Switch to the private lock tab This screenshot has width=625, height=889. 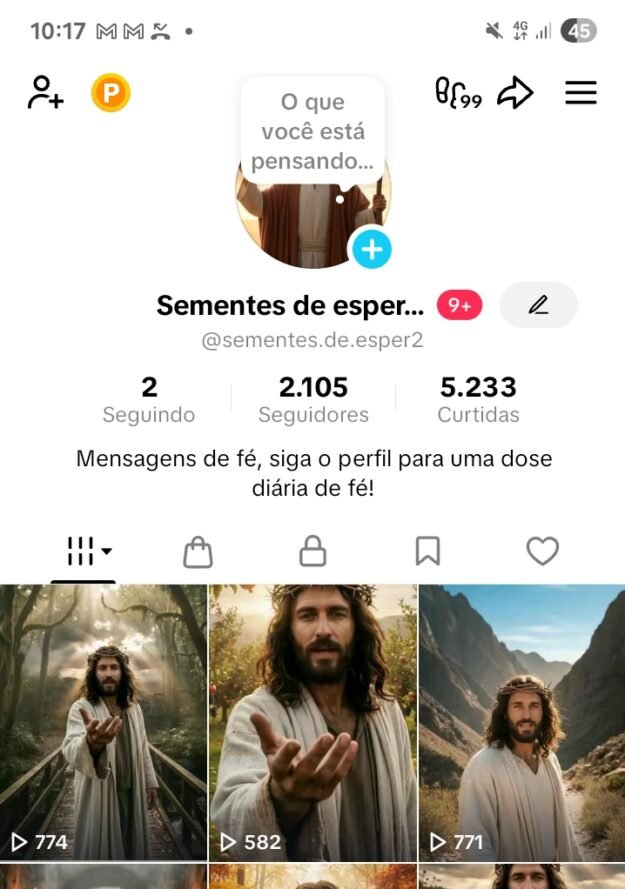313,551
